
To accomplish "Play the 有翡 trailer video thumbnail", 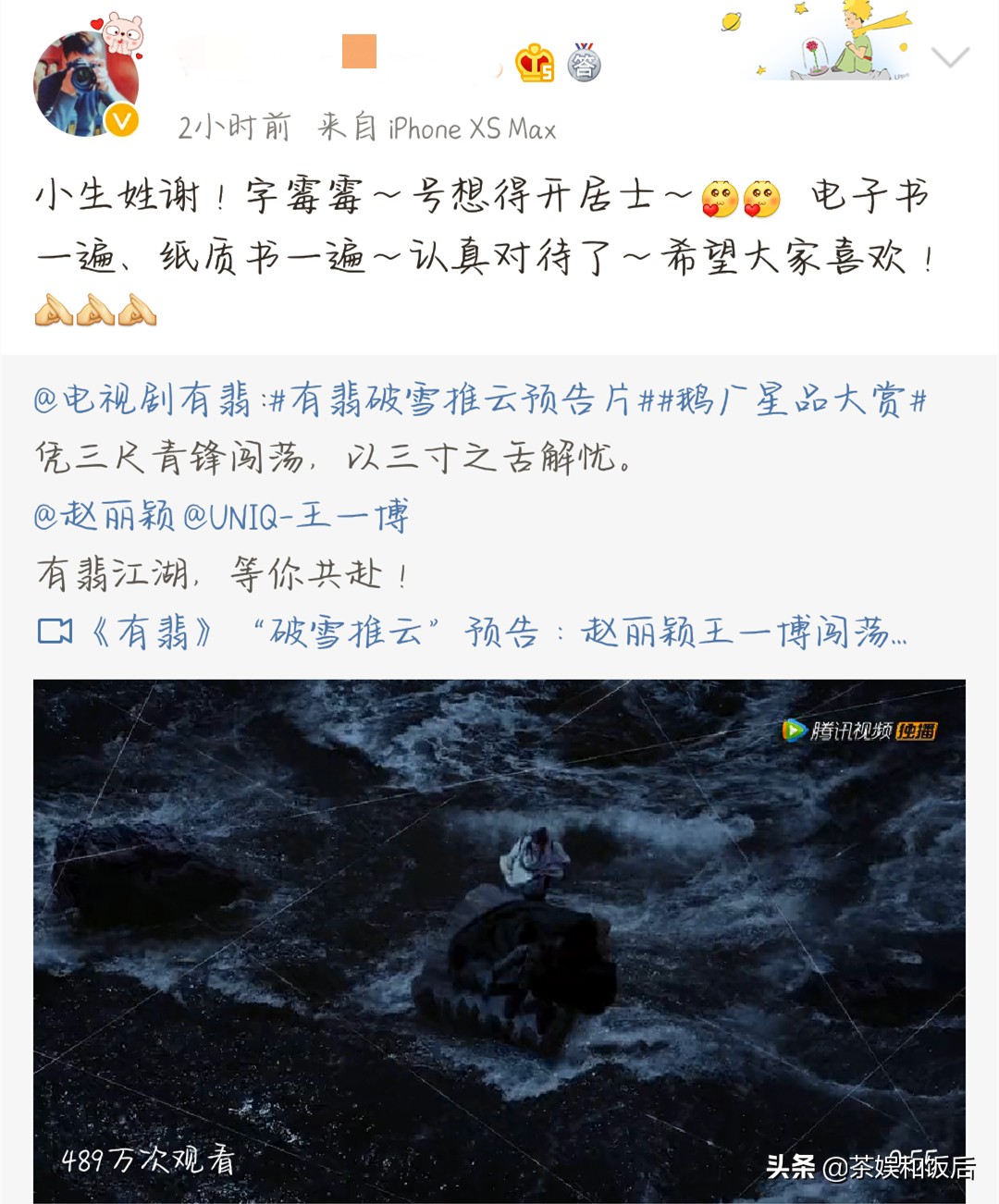I will 499,939.
